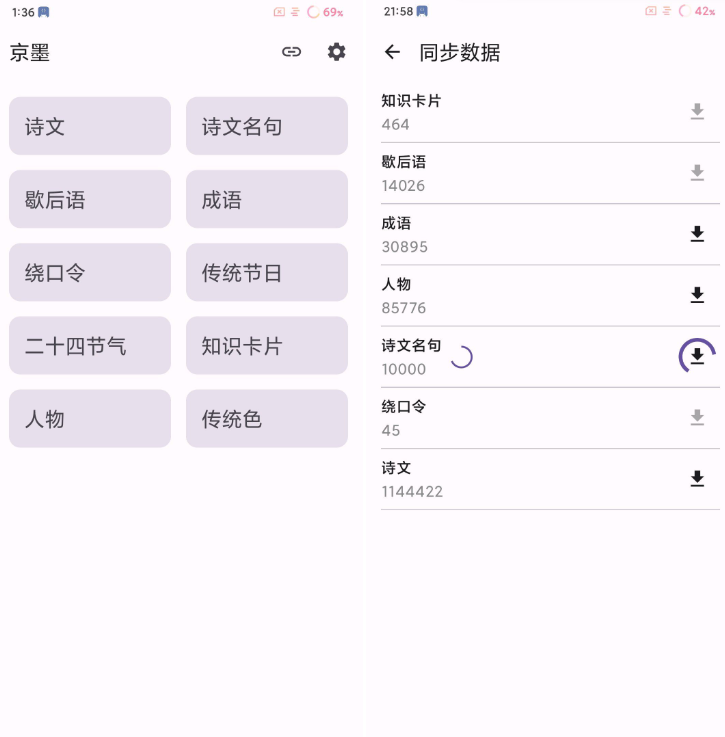725x737 pixels.
Task: Download 人物 data with 85776 entries
Action: click(x=697, y=295)
